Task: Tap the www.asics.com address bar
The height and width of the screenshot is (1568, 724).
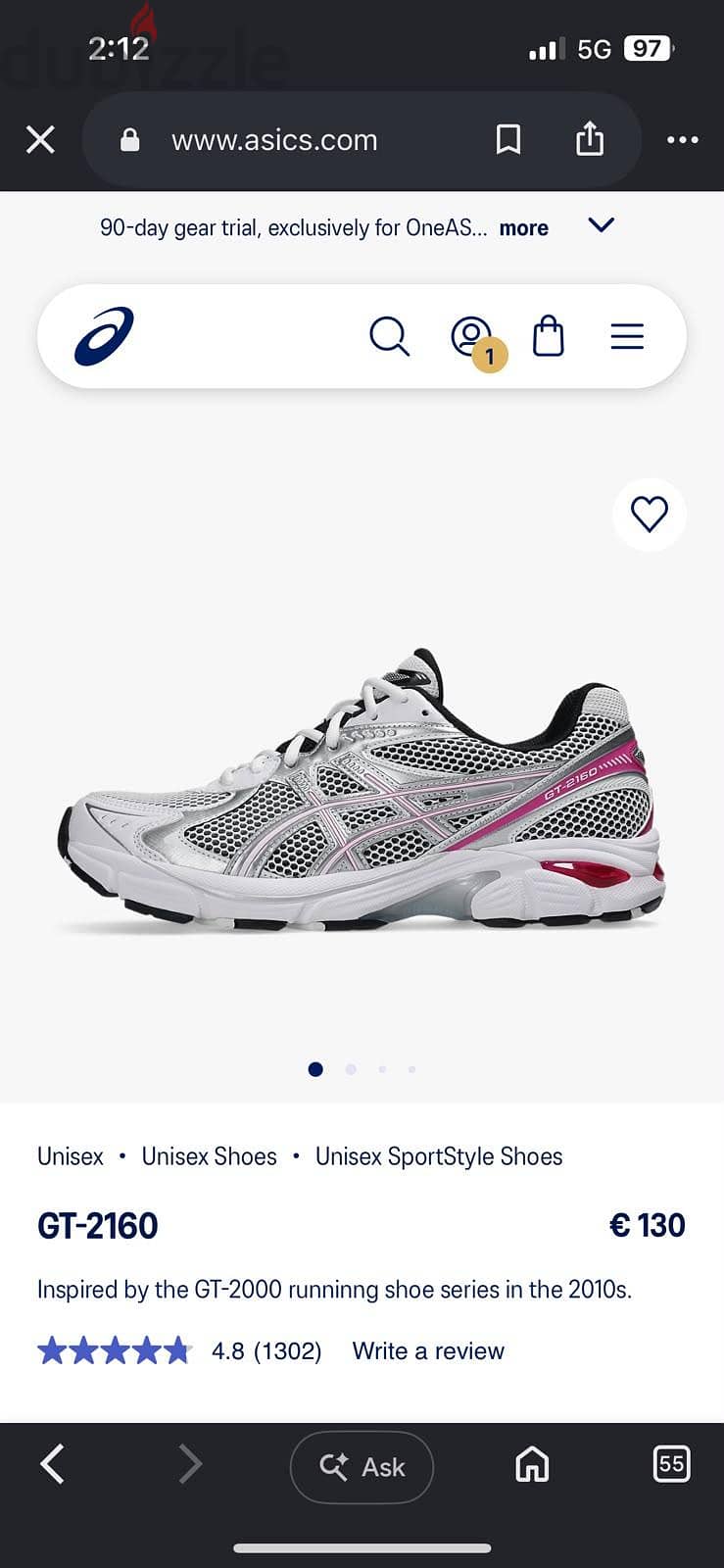Action: click(x=274, y=140)
